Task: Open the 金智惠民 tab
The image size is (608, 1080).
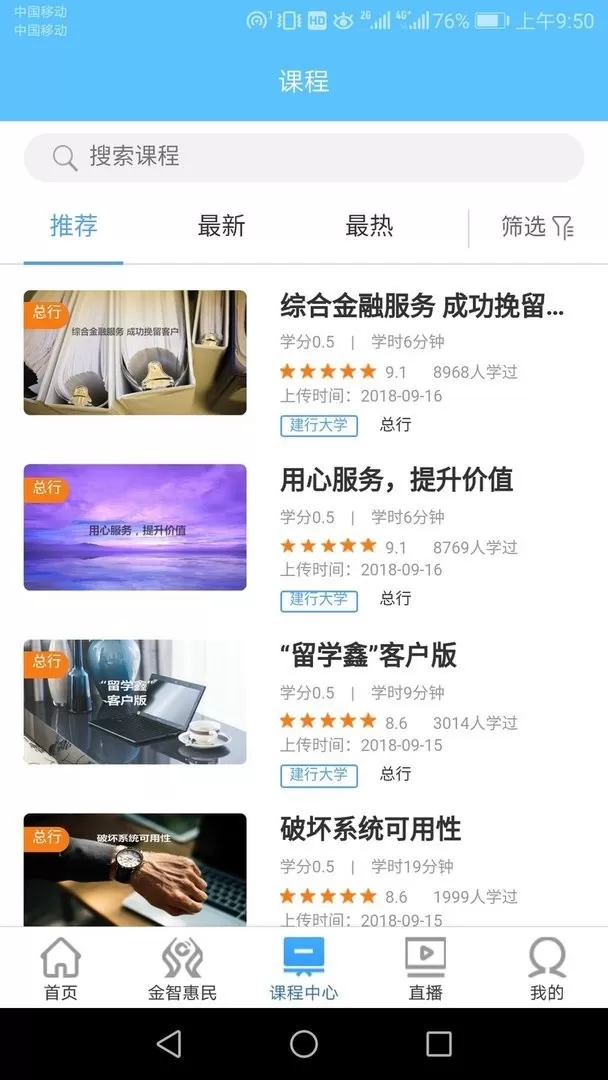Action: tap(182, 968)
